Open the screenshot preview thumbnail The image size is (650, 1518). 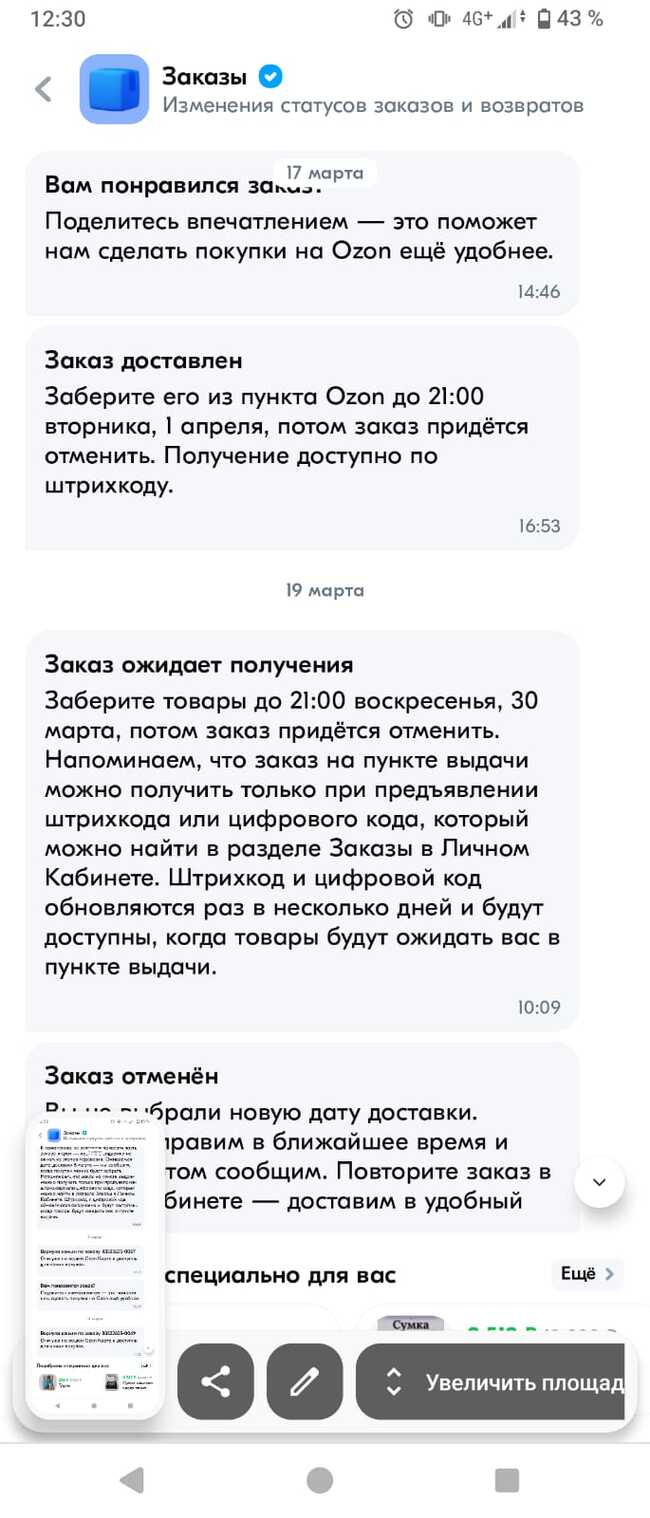[x=95, y=1265]
